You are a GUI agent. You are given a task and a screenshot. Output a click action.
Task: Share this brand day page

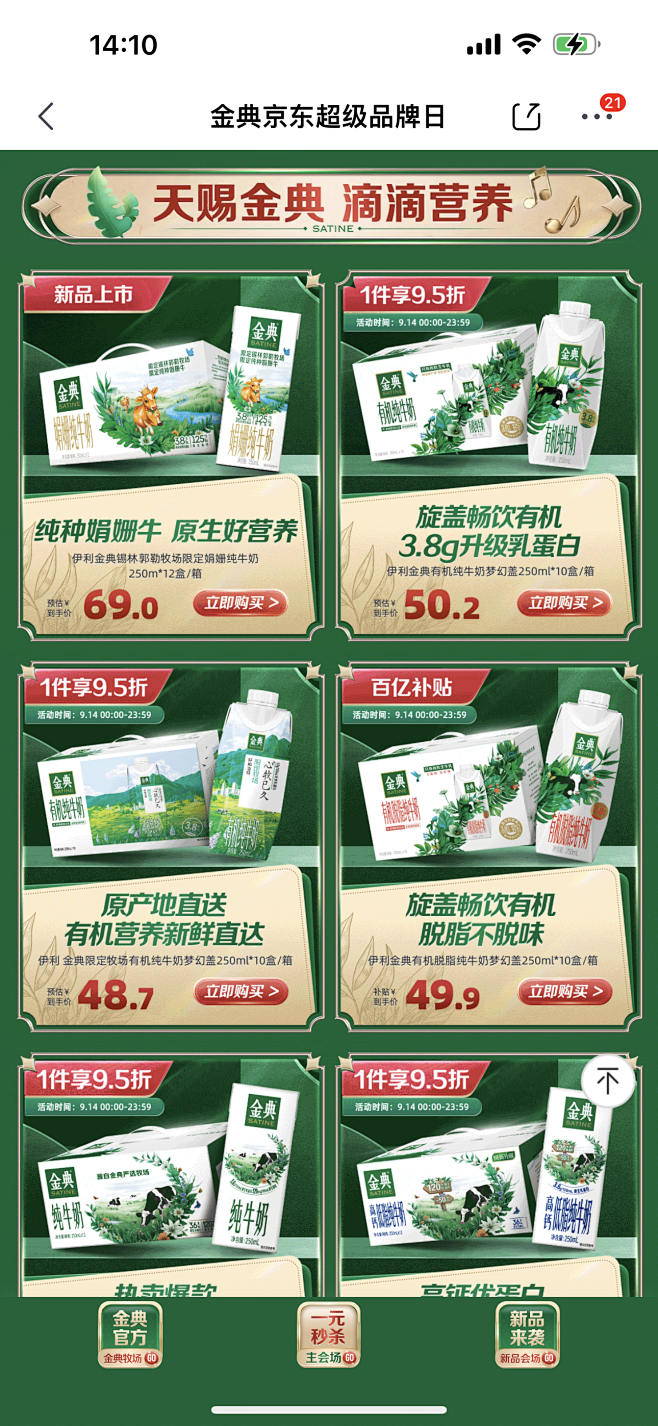[526, 116]
